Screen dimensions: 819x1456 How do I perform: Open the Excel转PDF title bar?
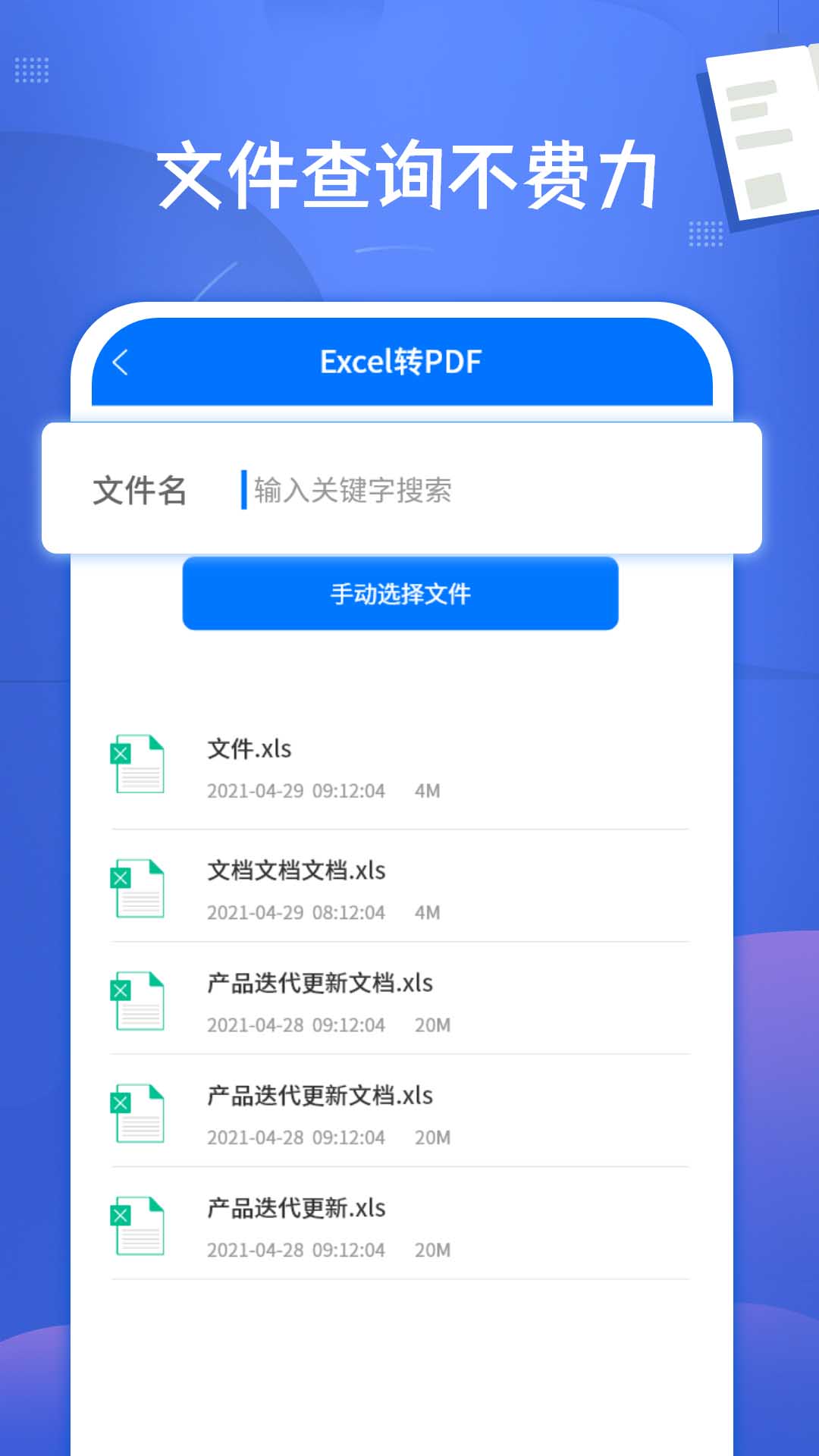[x=402, y=362]
